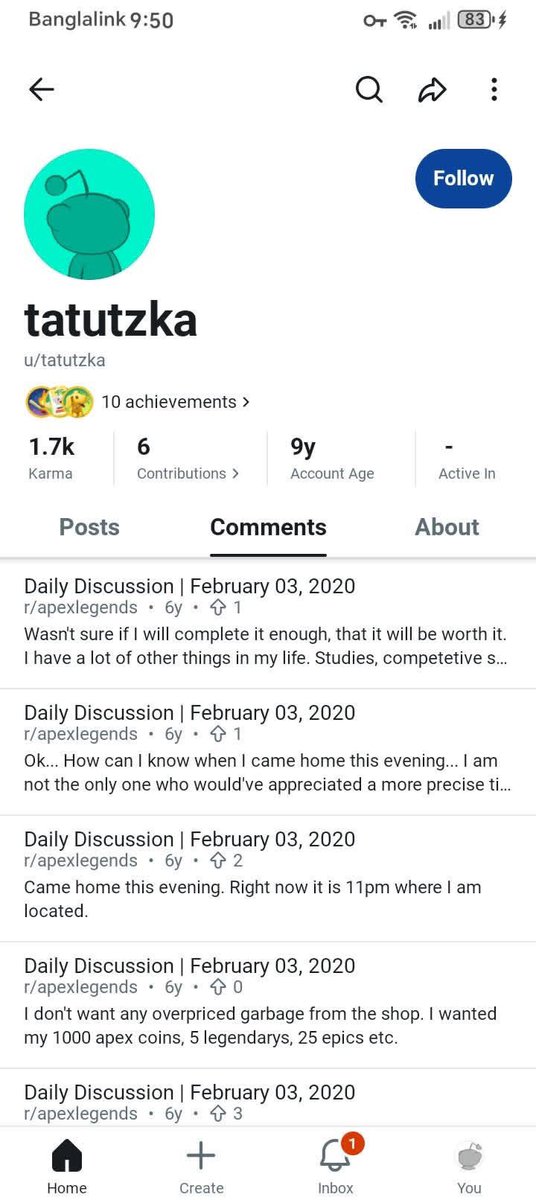Open the three-dot overflow menu
This screenshot has height=1200, width=536.
tap(494, 90)
